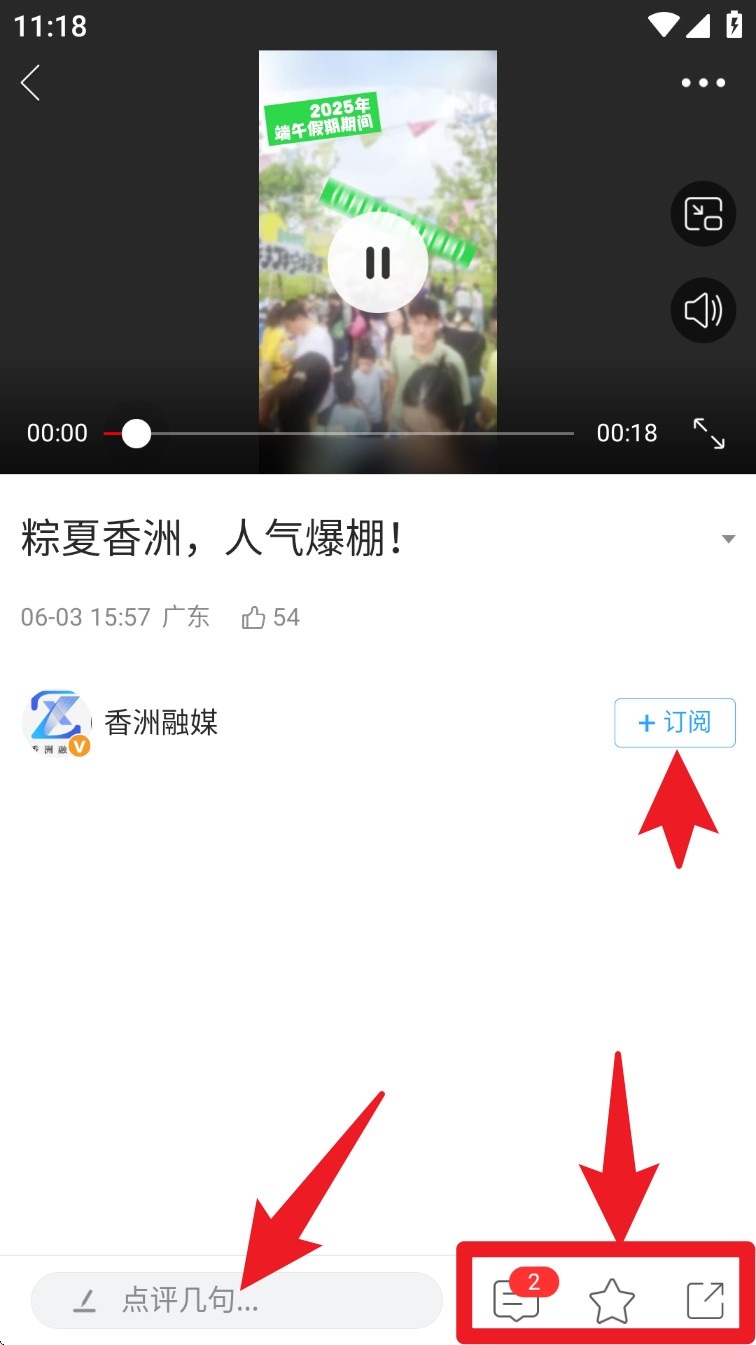
Task: Tap the 点评几句 comment field
Action: 237,1300
